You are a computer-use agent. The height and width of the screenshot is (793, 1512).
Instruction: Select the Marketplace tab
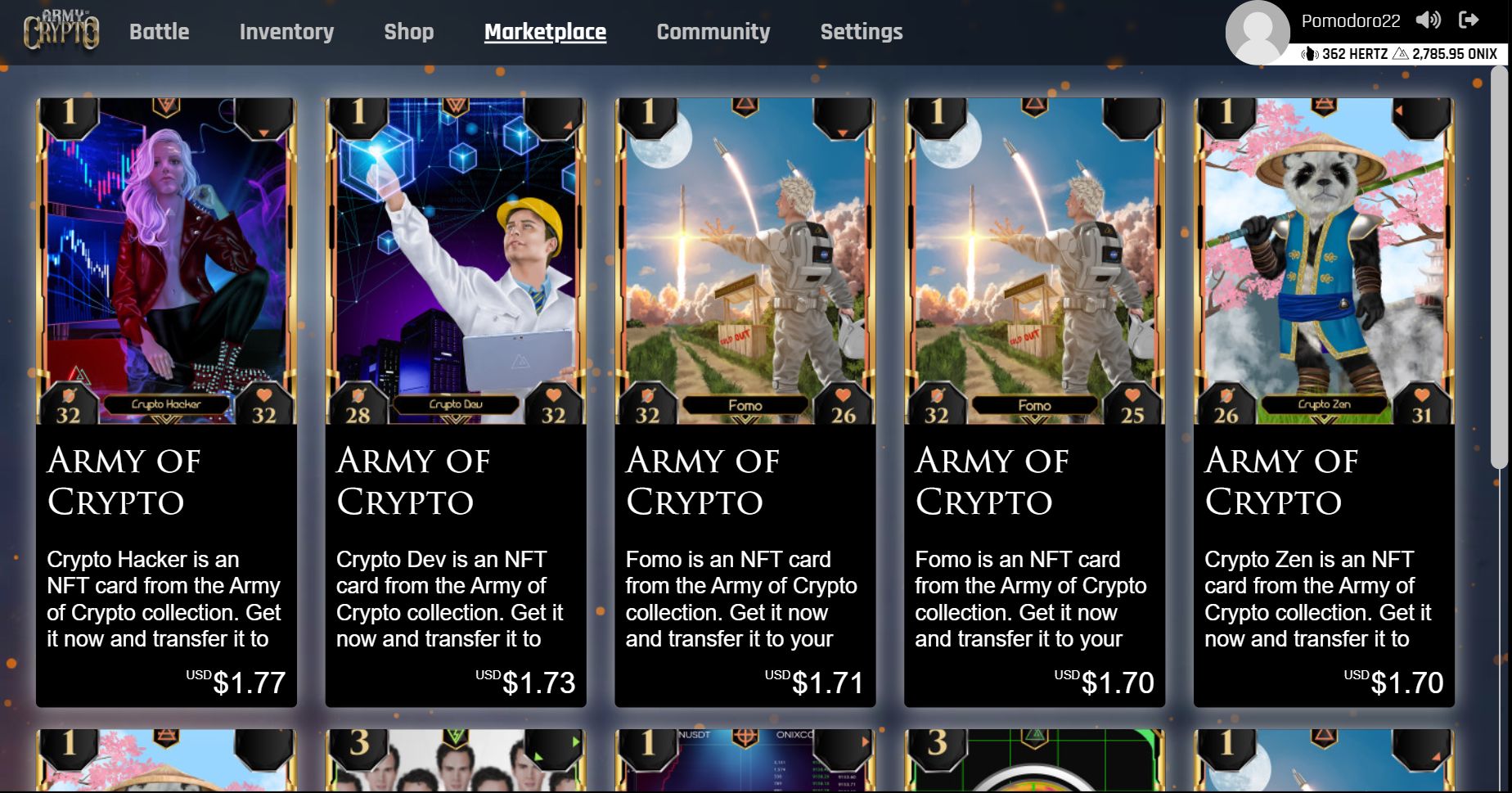coord(545,32)
